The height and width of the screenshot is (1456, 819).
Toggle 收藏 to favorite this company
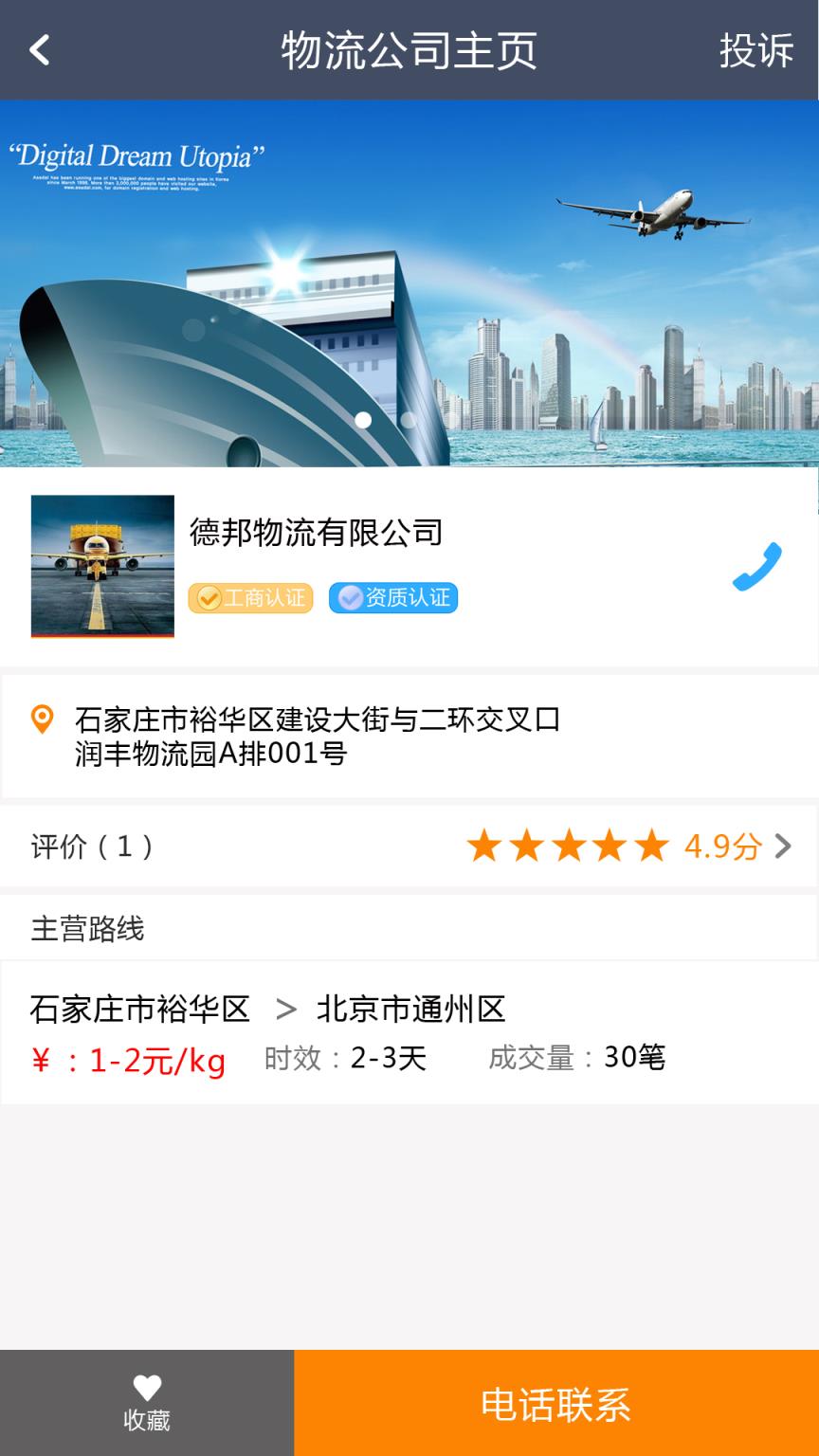pyautogui.click(x=145, y=1403)
